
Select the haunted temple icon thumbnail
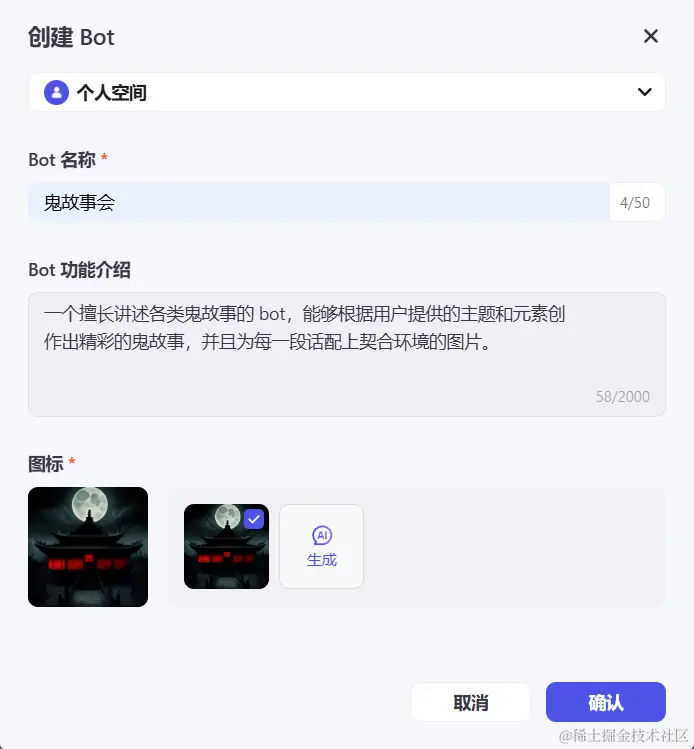(226, 546)
